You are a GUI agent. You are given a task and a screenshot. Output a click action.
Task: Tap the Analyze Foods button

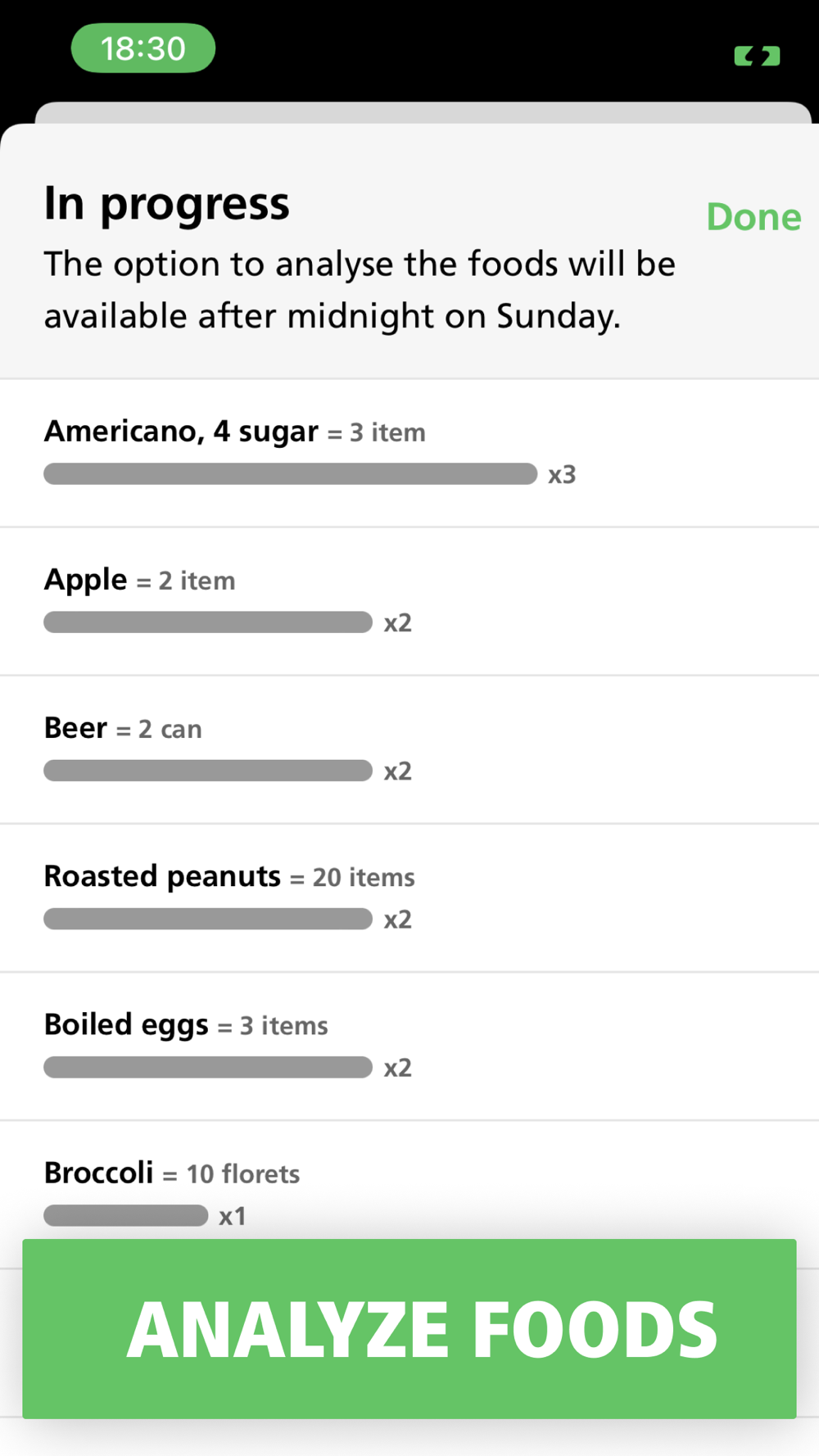point(409,1328)
